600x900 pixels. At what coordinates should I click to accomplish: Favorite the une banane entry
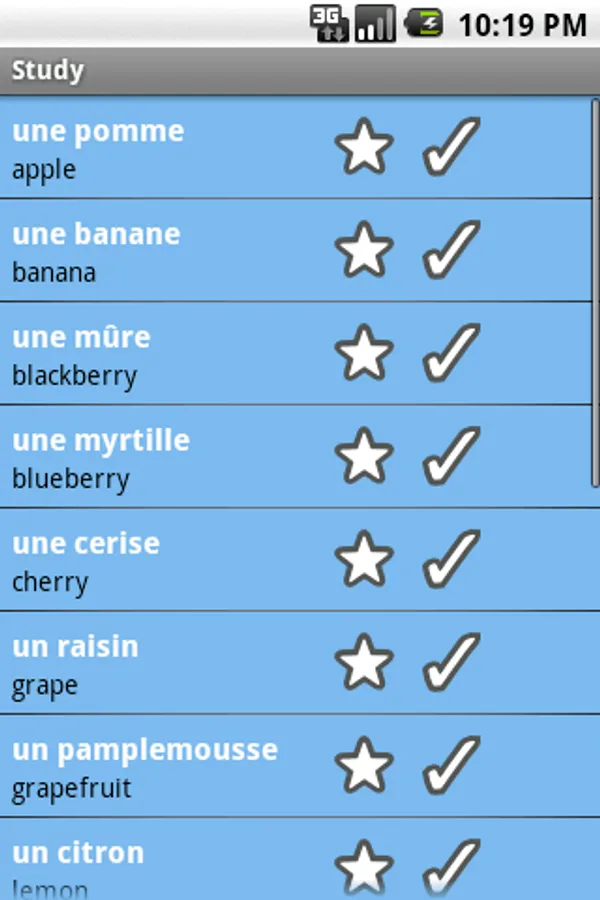(x=364, y=251)
